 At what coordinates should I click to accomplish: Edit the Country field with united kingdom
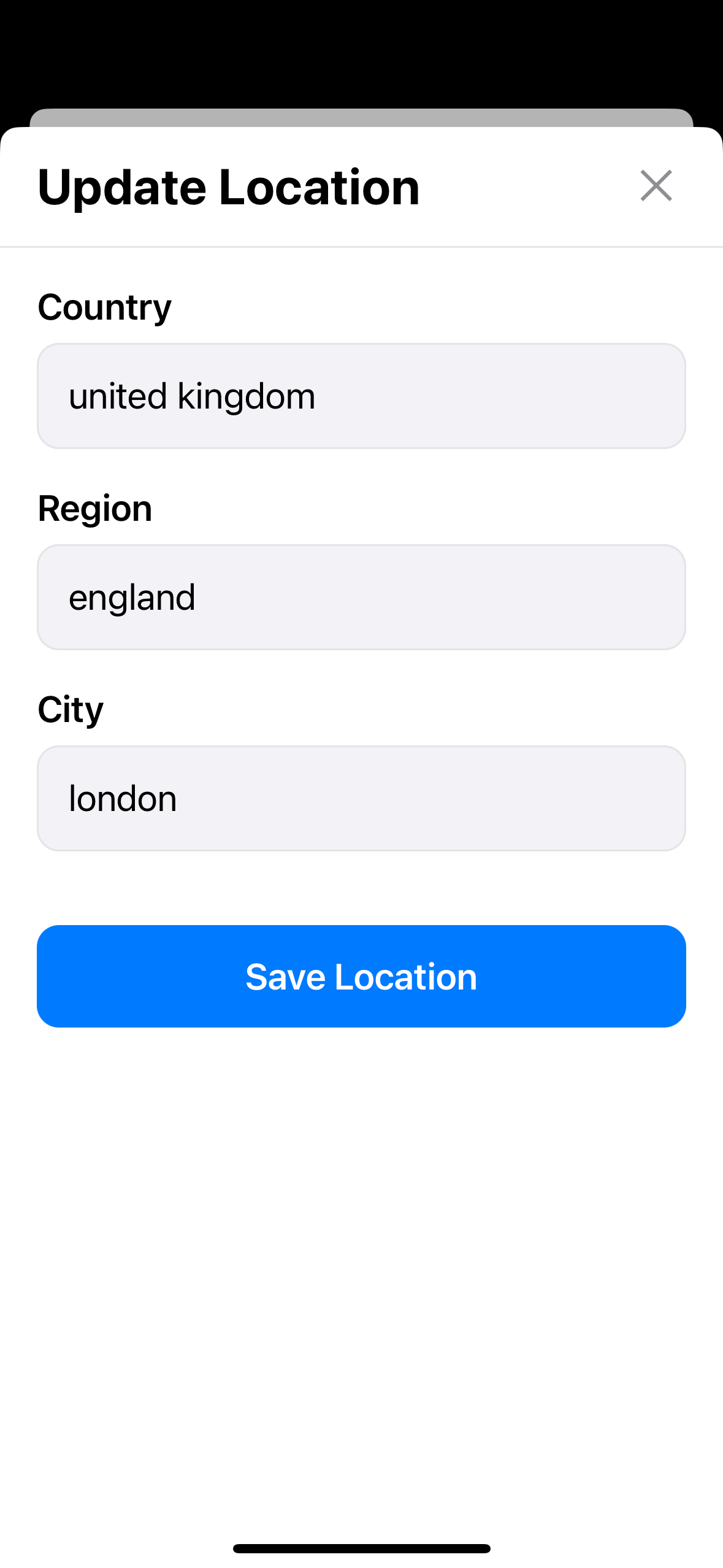361,396
